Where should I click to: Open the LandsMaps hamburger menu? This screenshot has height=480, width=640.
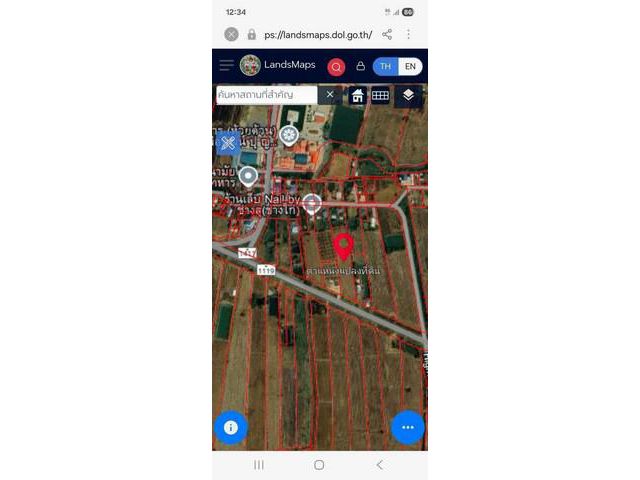click(226, 65)
